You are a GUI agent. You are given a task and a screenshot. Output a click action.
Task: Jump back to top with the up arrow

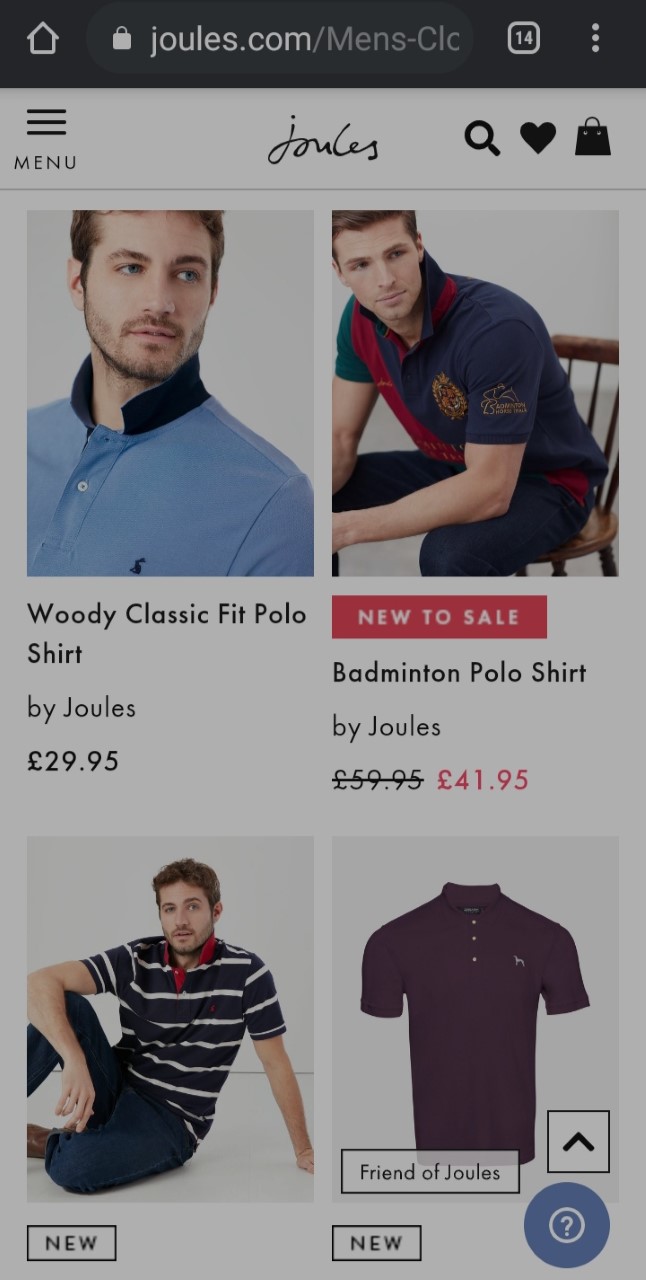pyautogui.click(x=578, y=1141)
